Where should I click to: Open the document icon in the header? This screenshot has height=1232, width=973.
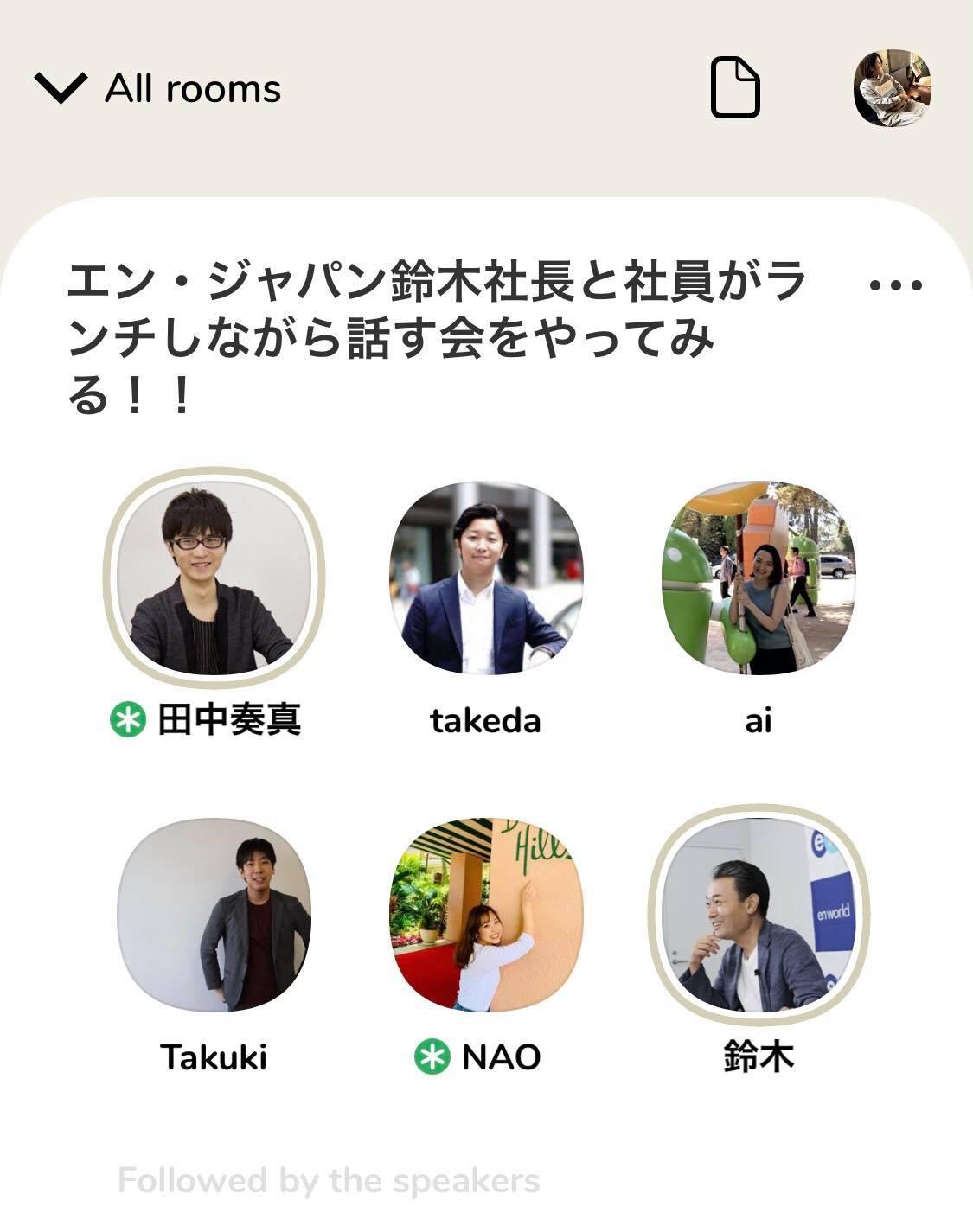[735, 87]
